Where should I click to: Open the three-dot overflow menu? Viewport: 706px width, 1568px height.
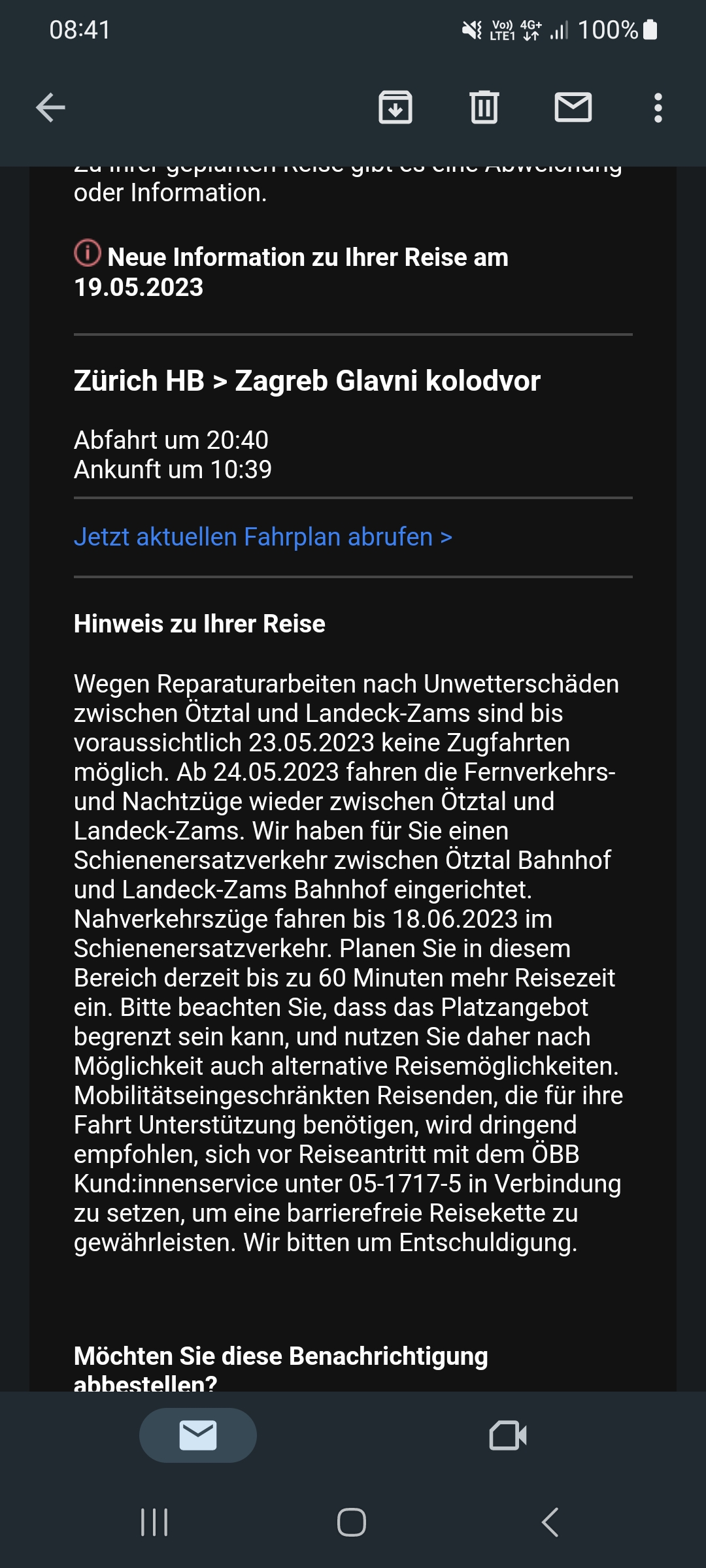tap(659, 108)
